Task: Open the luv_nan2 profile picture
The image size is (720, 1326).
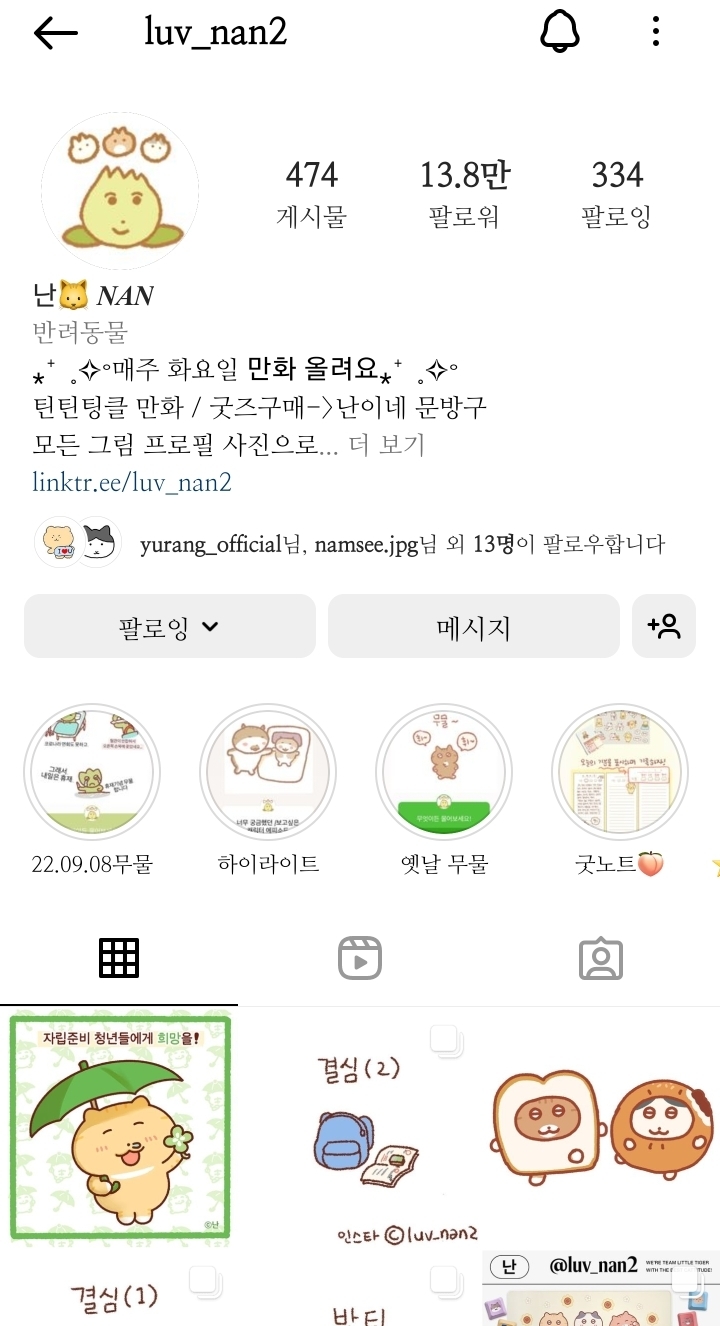Action: click(120, 190)
